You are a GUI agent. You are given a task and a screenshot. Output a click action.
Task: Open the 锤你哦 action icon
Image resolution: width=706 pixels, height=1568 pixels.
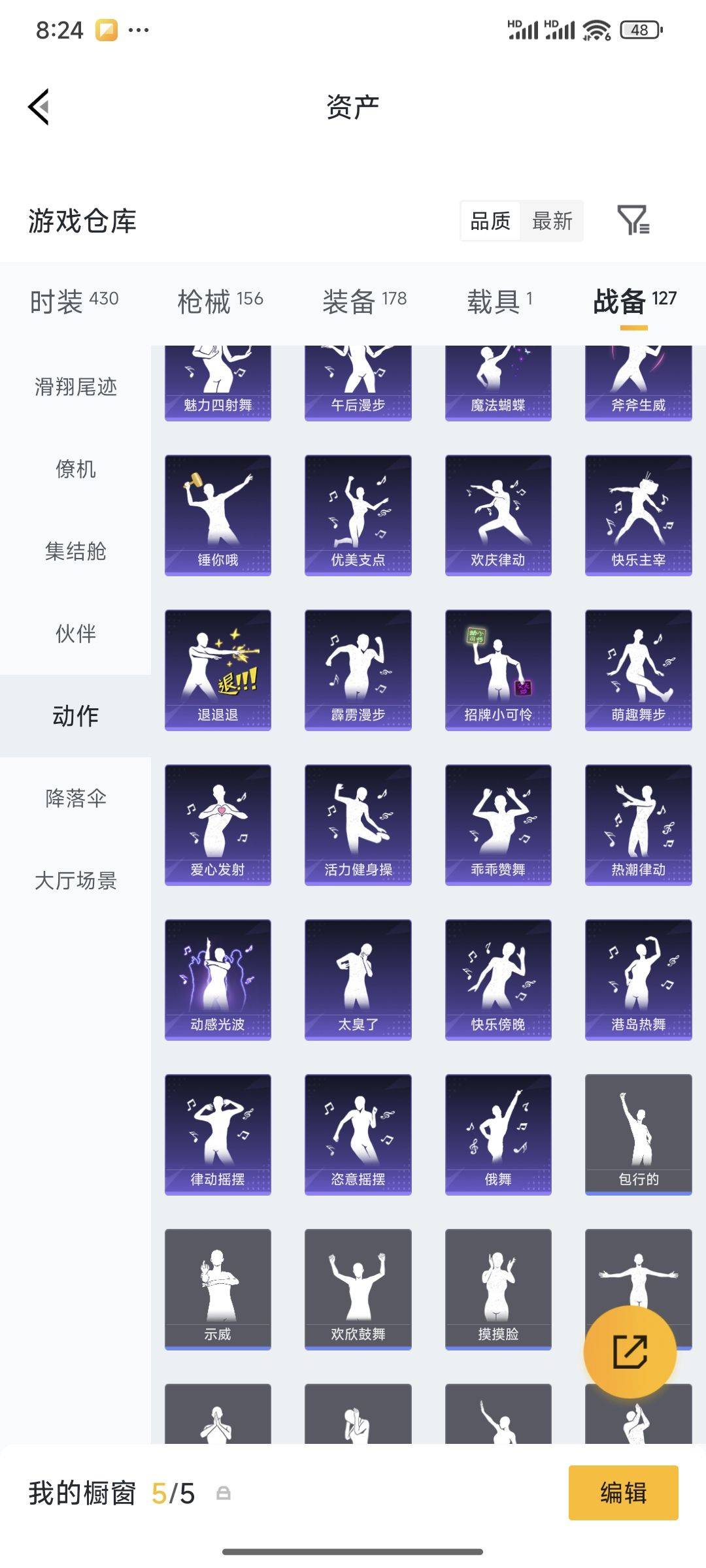(216, 514)
